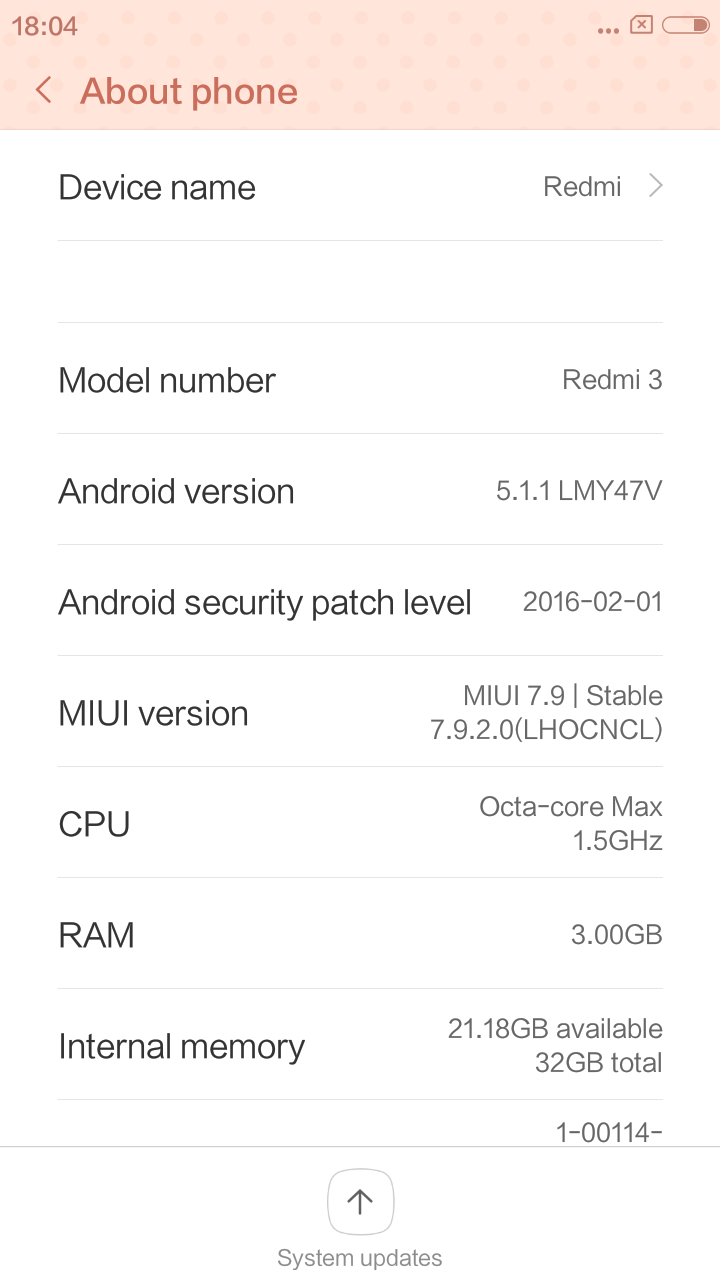Open the Device name setting
Viewport: 720px width, 1280px height.
tap(360, 187)
